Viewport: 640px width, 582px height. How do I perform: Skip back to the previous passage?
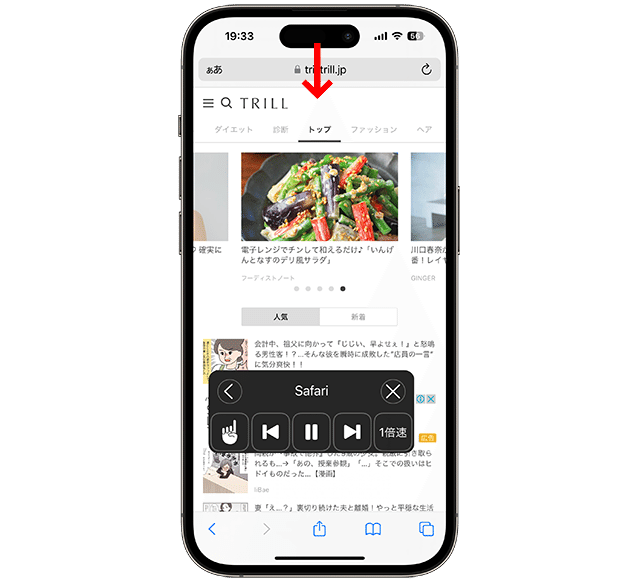(270, 432)
